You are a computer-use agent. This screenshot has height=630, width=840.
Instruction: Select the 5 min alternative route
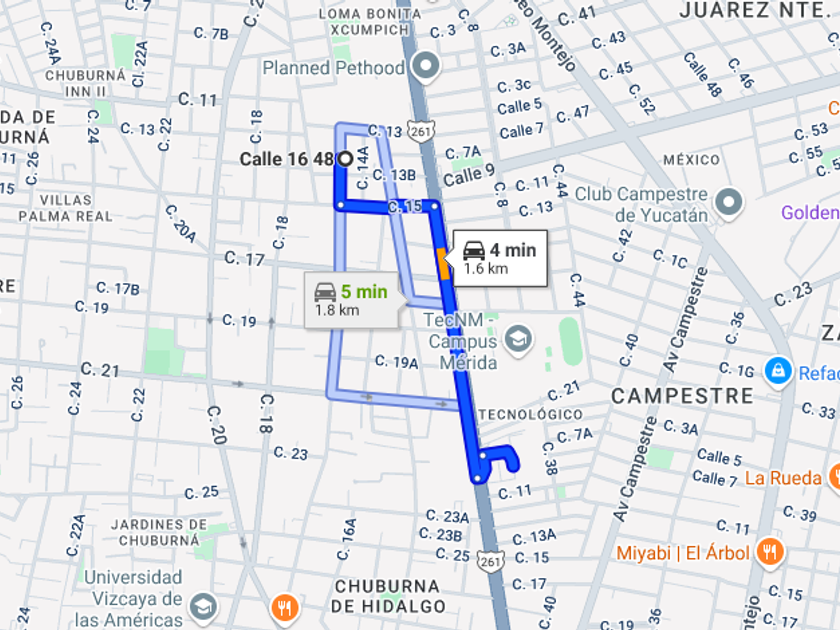(x=350, y=299)
